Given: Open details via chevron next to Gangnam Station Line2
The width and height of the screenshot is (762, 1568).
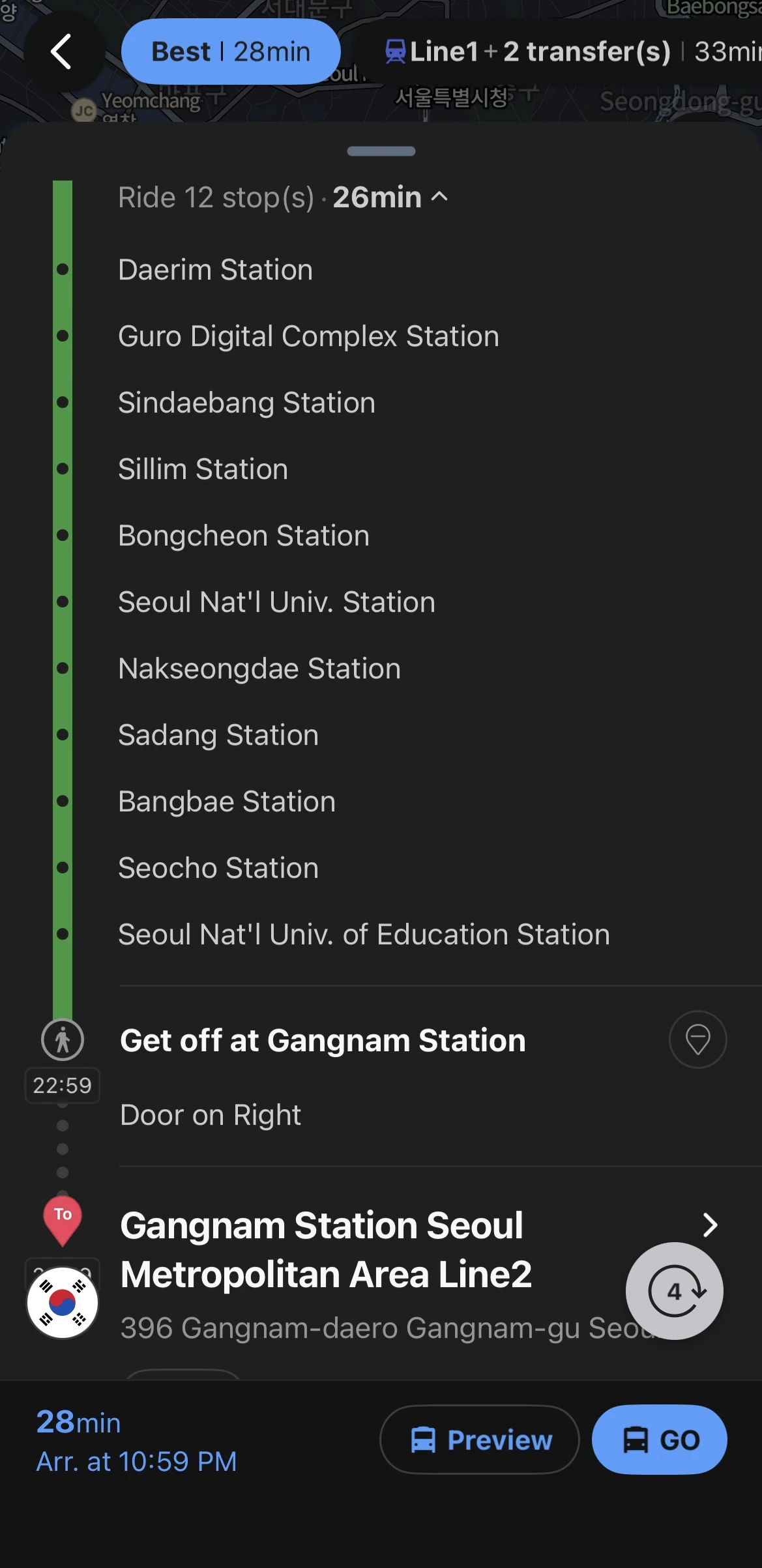Looking at the screenshot, I should point(711,1225).
